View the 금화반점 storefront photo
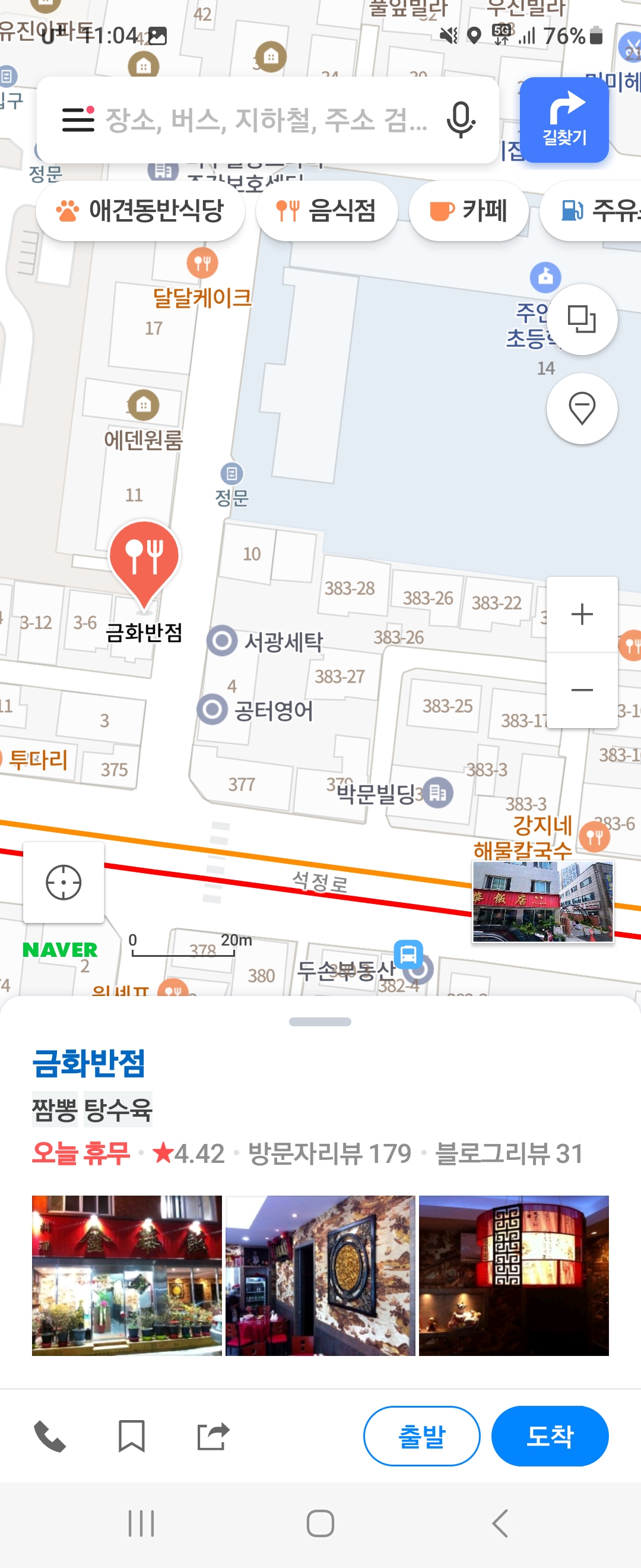Image resolution: width=641 pixels, height=1568 pixels. 126,1275
